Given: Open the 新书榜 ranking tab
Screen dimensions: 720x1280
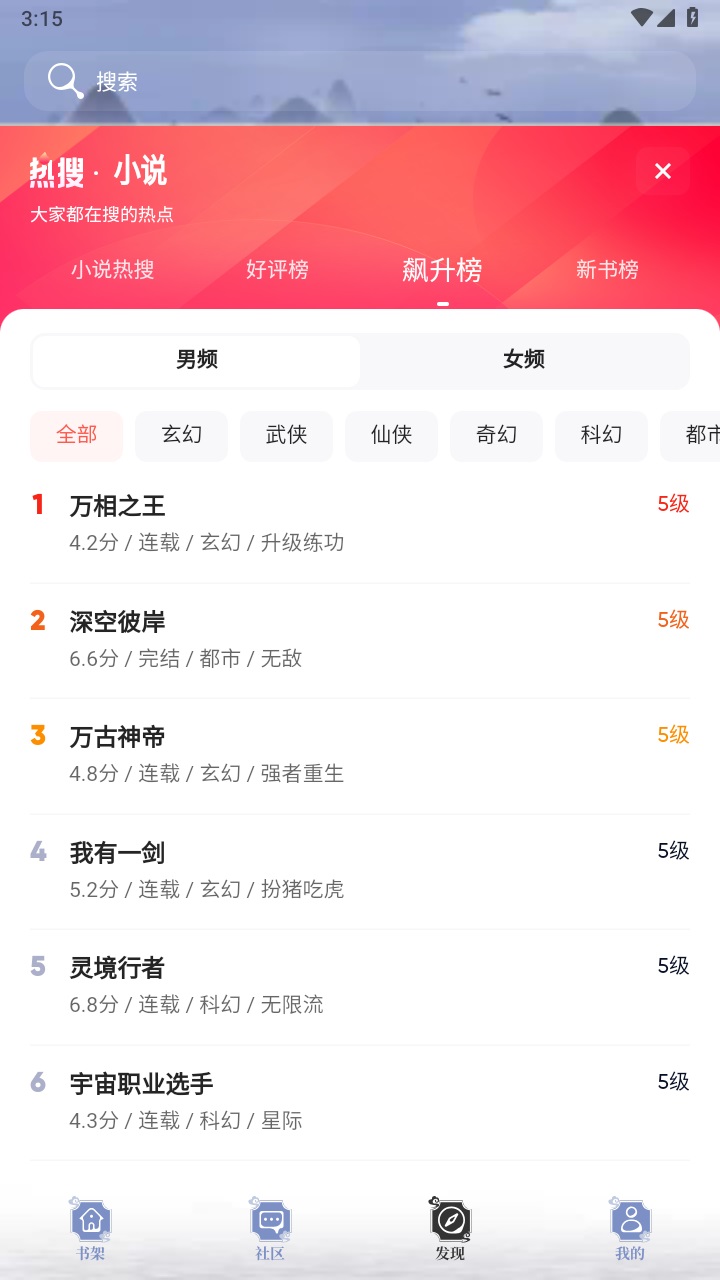Looking at the screenshot, I should pos(608,270).
